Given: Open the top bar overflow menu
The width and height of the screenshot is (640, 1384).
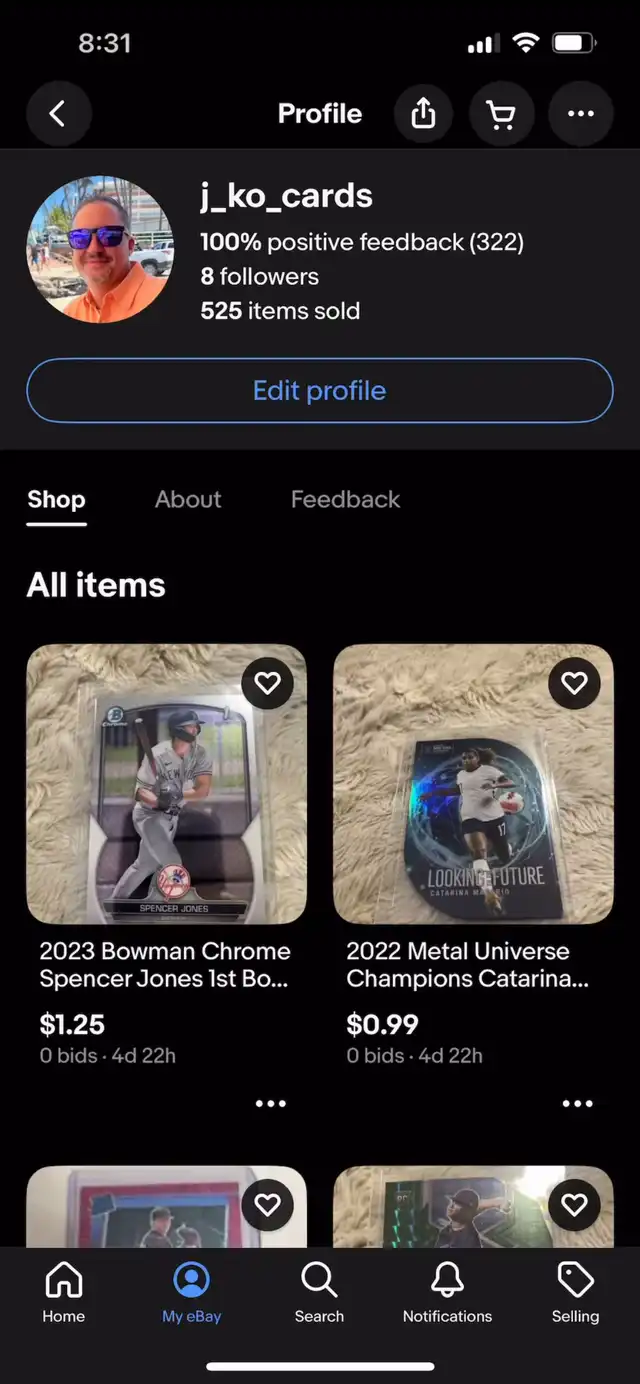Looking at the screenshot, I should pyautogui.click(x=580, y=114).
